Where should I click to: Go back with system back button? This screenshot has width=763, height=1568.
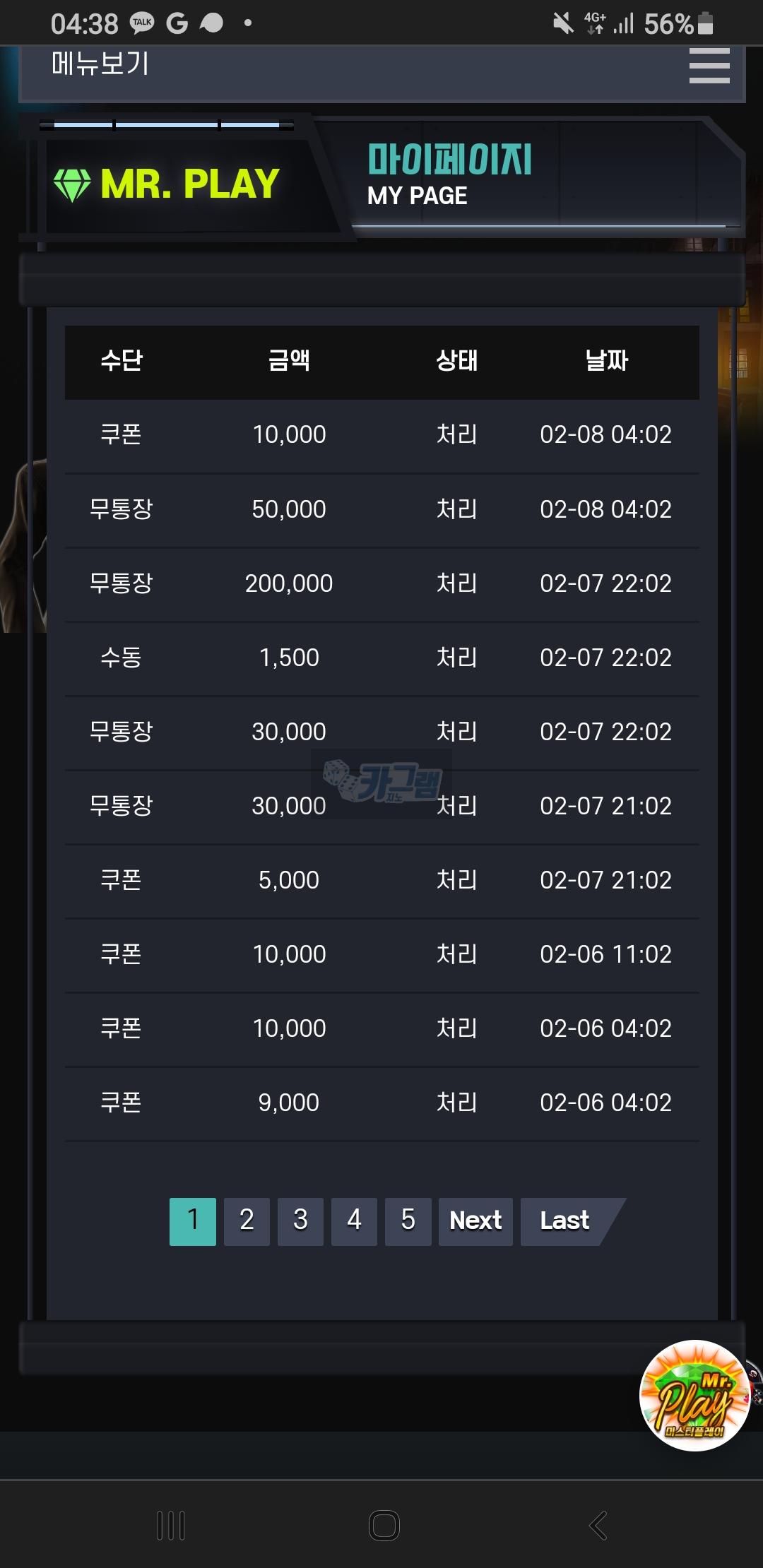click(x=598, y=1526)
